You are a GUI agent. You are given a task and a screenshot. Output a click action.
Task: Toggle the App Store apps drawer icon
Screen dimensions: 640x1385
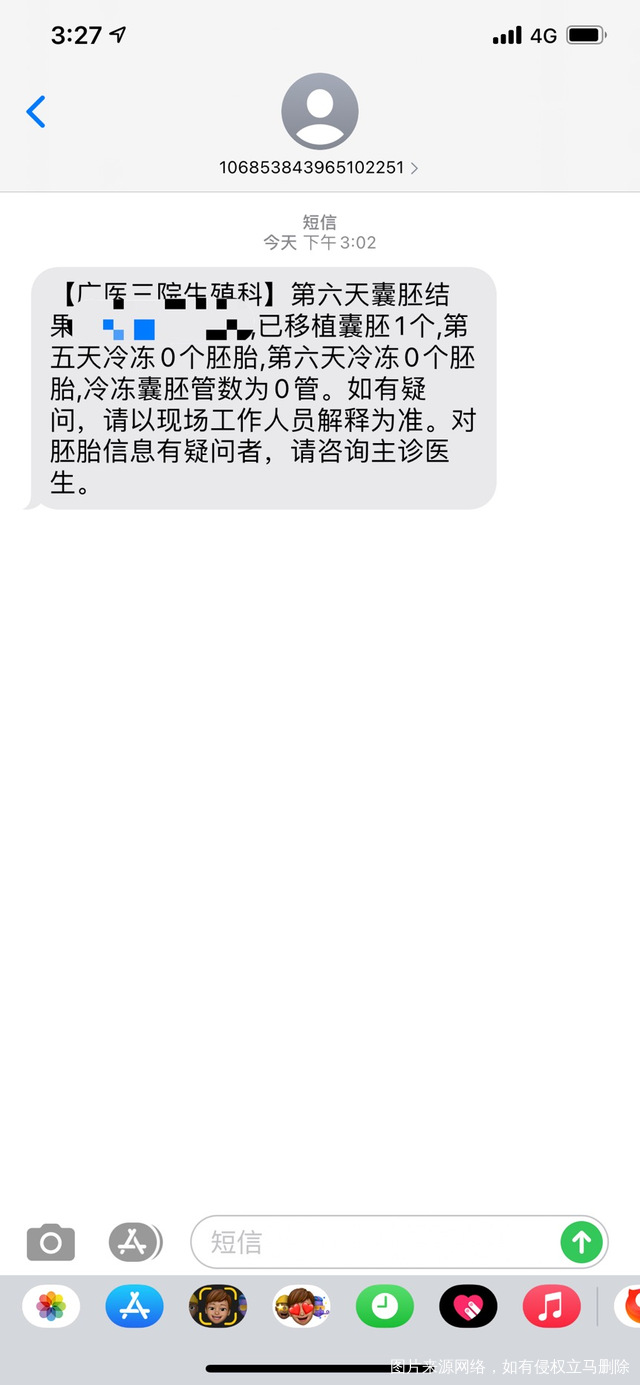(x=134, y=1242)
